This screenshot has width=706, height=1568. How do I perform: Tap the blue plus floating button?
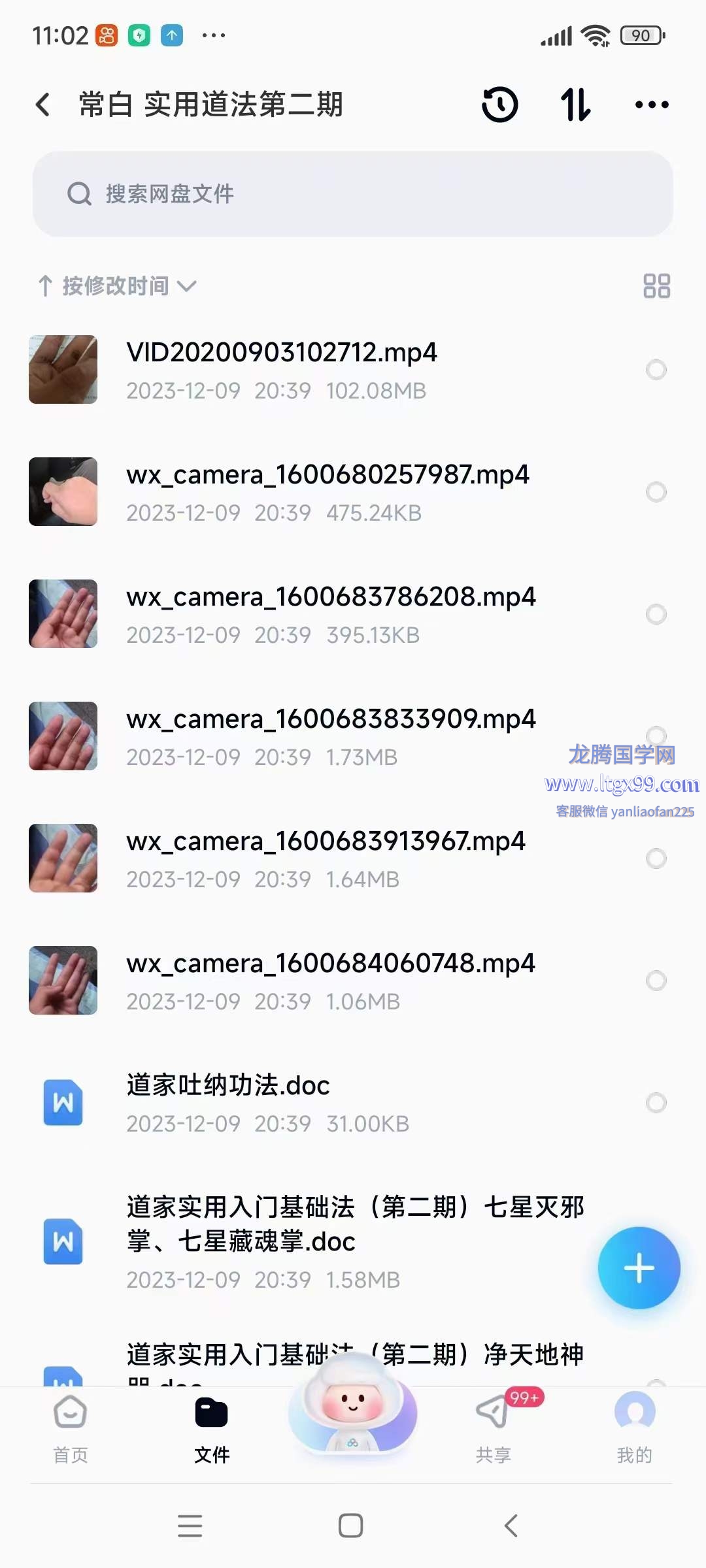click(639, 1268)
